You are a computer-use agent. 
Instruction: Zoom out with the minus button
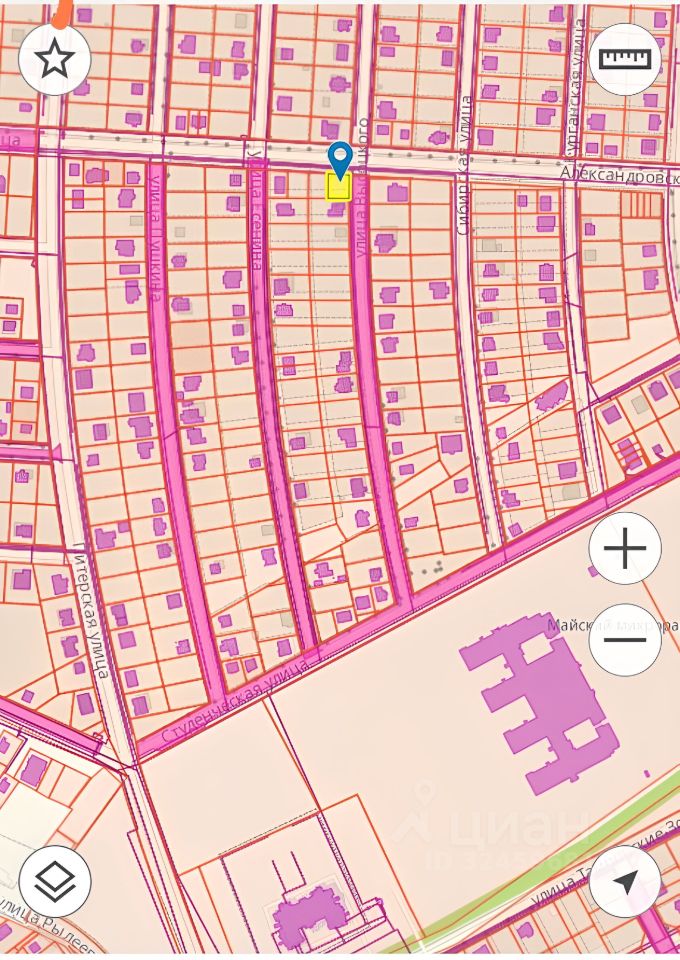coord(625,640)
